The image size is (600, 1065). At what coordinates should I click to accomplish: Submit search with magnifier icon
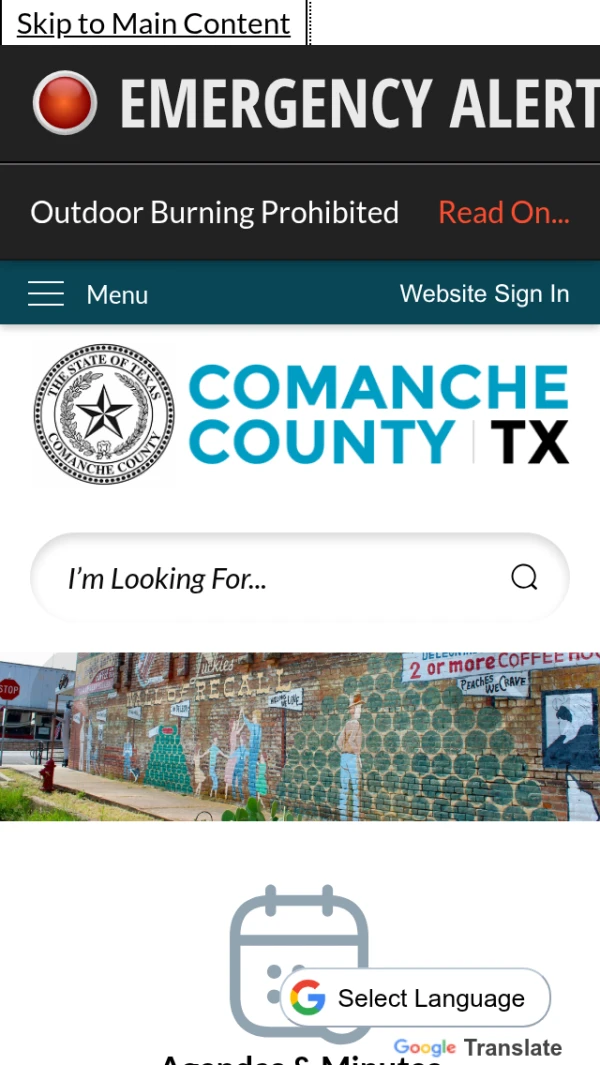tap(524, 577)
